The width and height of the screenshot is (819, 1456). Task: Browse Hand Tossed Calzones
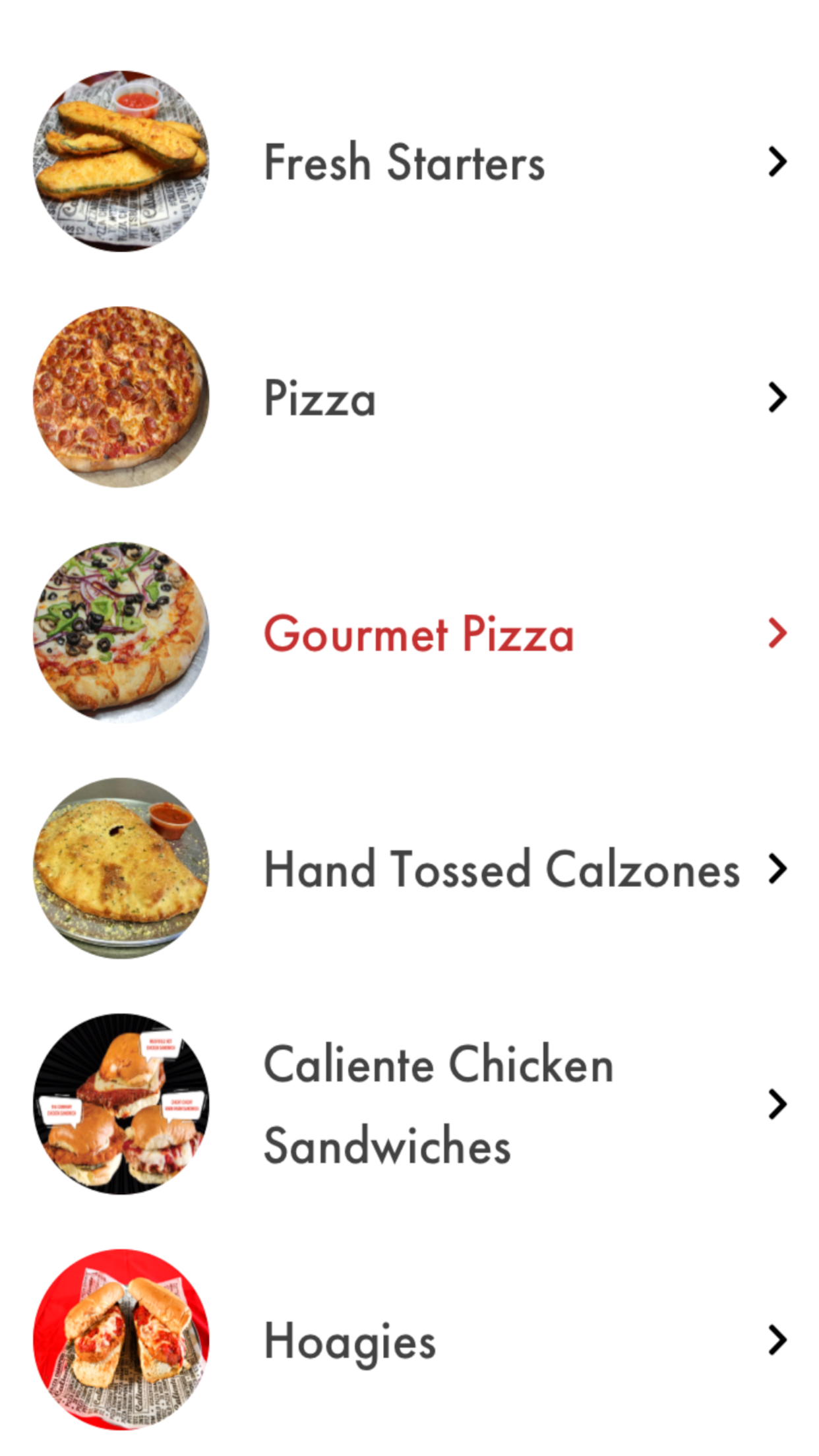click(409, 868)
